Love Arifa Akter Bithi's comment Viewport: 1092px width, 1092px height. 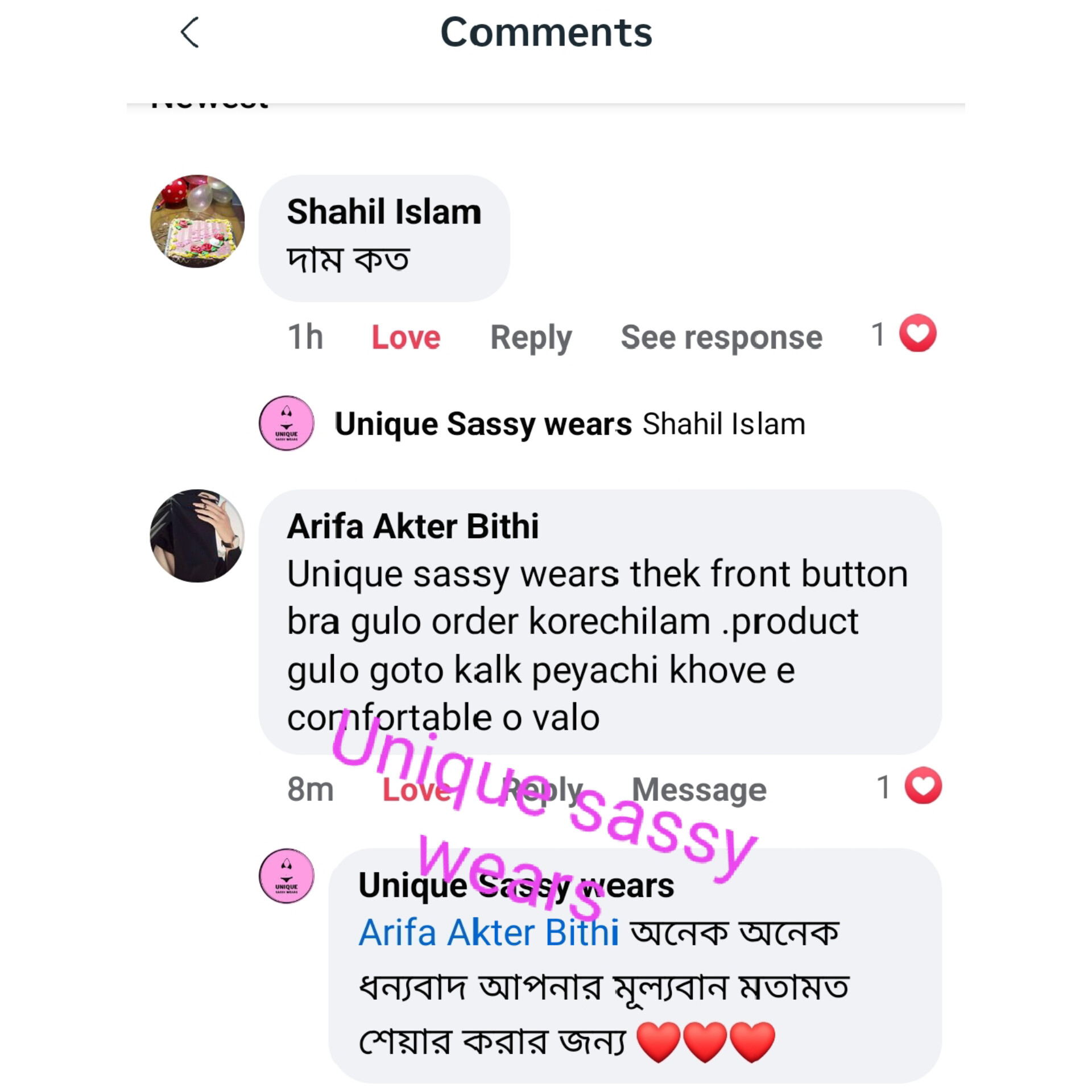pos(415,790)
